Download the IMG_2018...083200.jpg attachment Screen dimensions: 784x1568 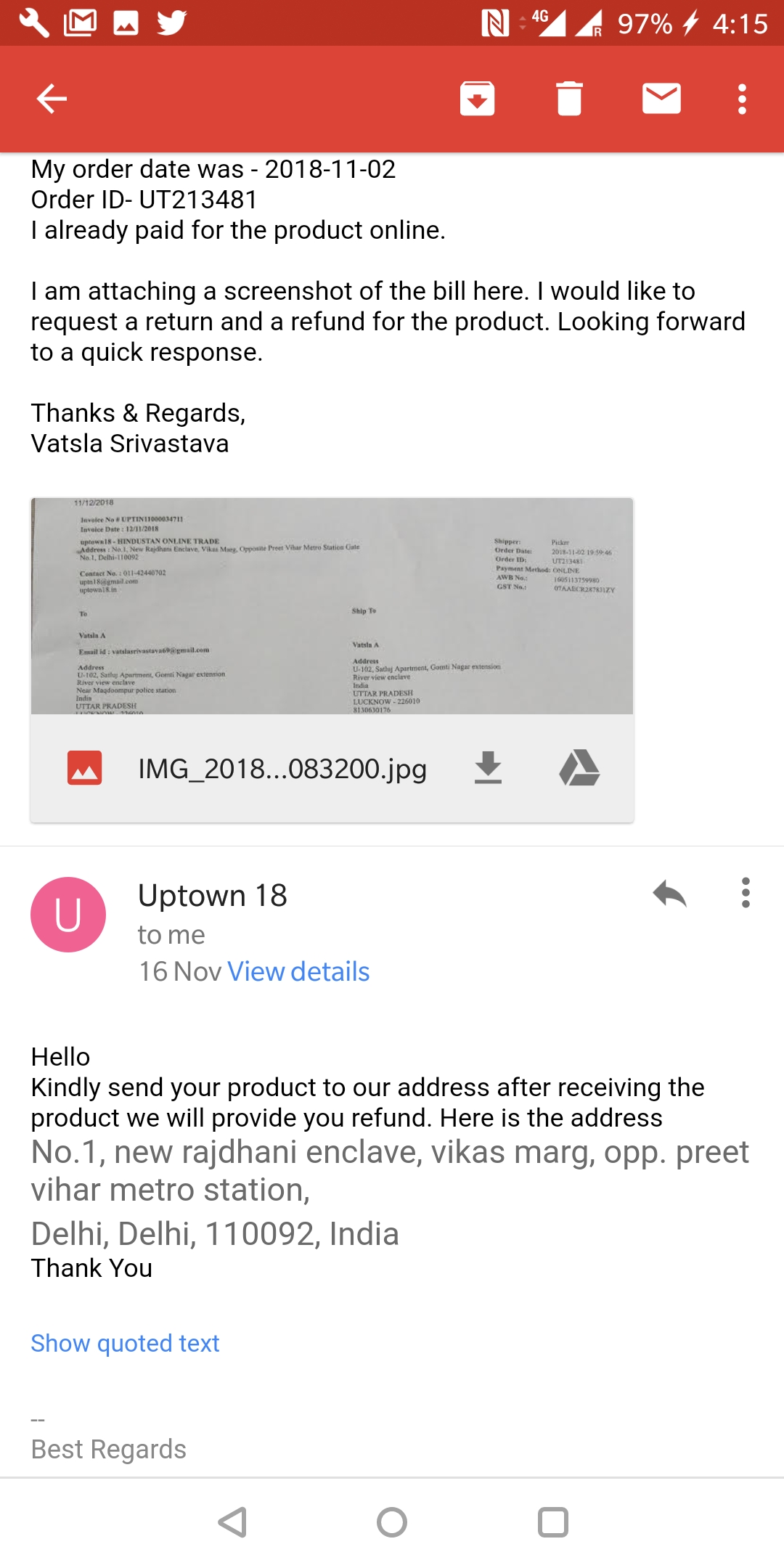[x=488, y=768]
